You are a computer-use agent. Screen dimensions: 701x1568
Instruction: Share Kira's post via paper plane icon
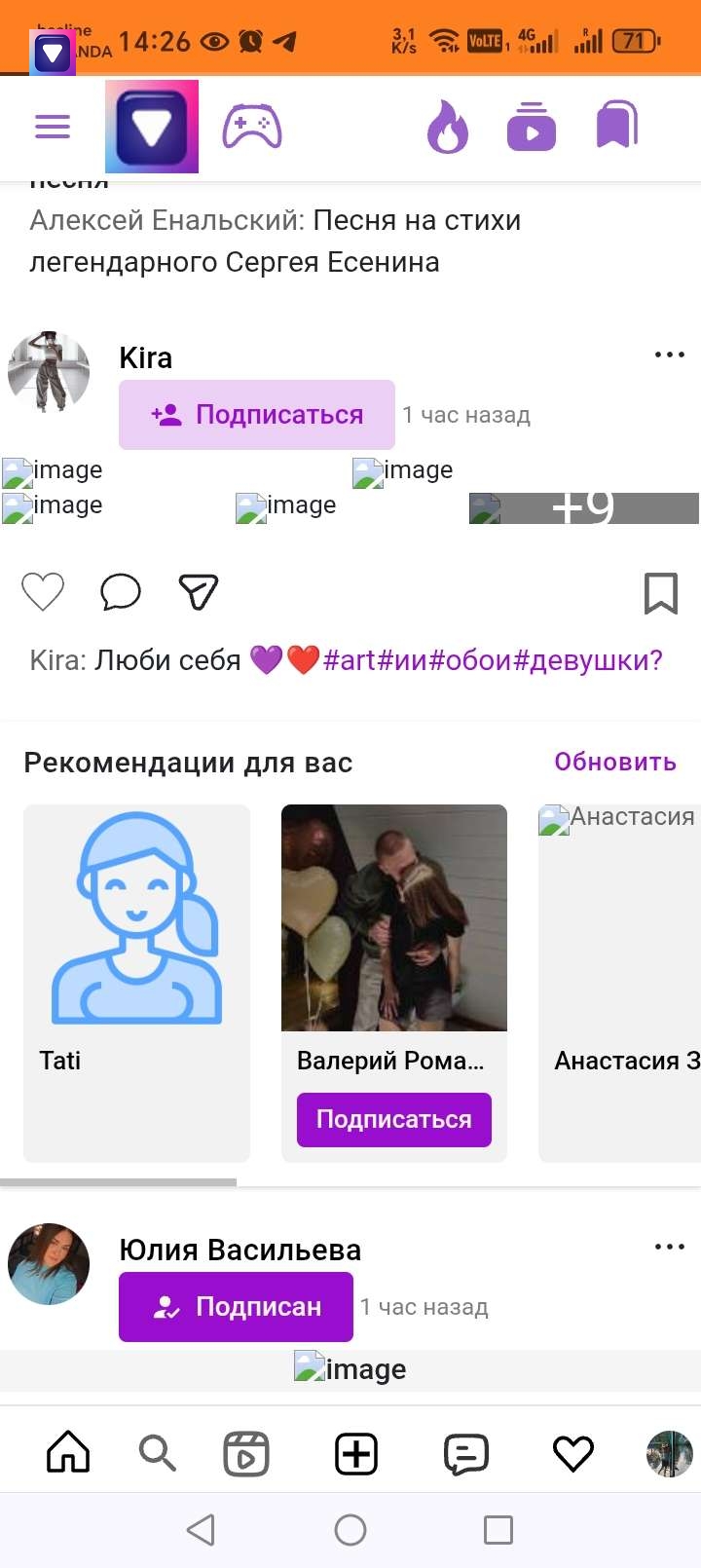coord(198,591)
